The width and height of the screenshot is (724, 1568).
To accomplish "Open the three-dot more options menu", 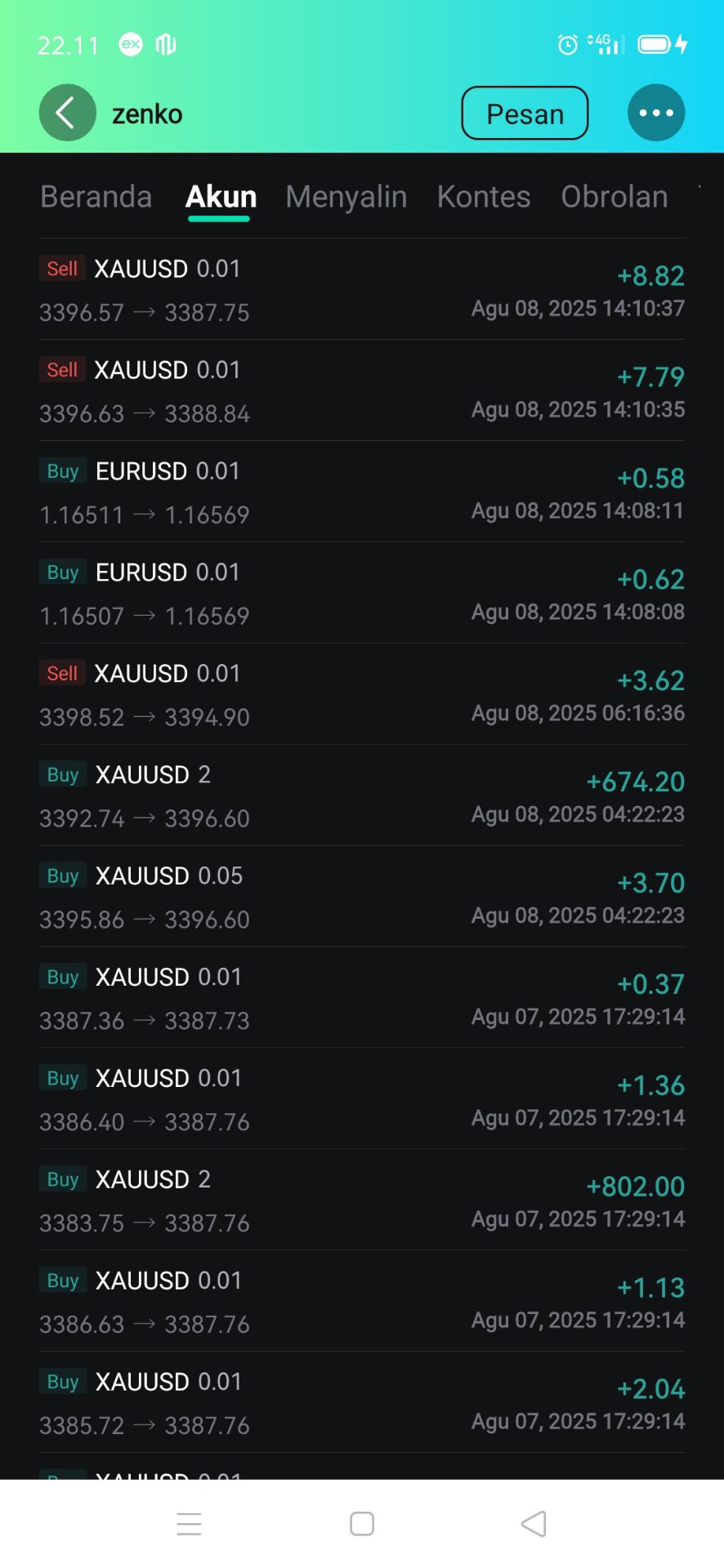I will 656,113.
